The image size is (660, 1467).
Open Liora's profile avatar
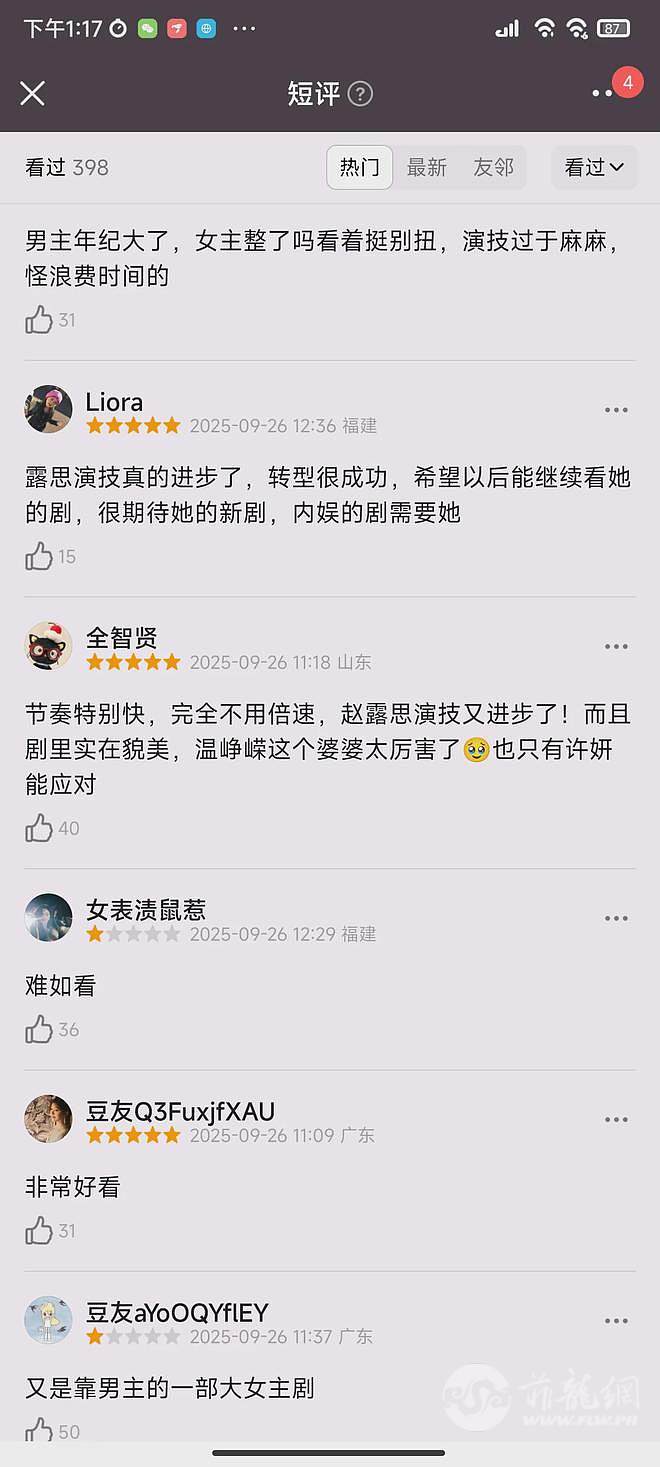pos(48,409)
